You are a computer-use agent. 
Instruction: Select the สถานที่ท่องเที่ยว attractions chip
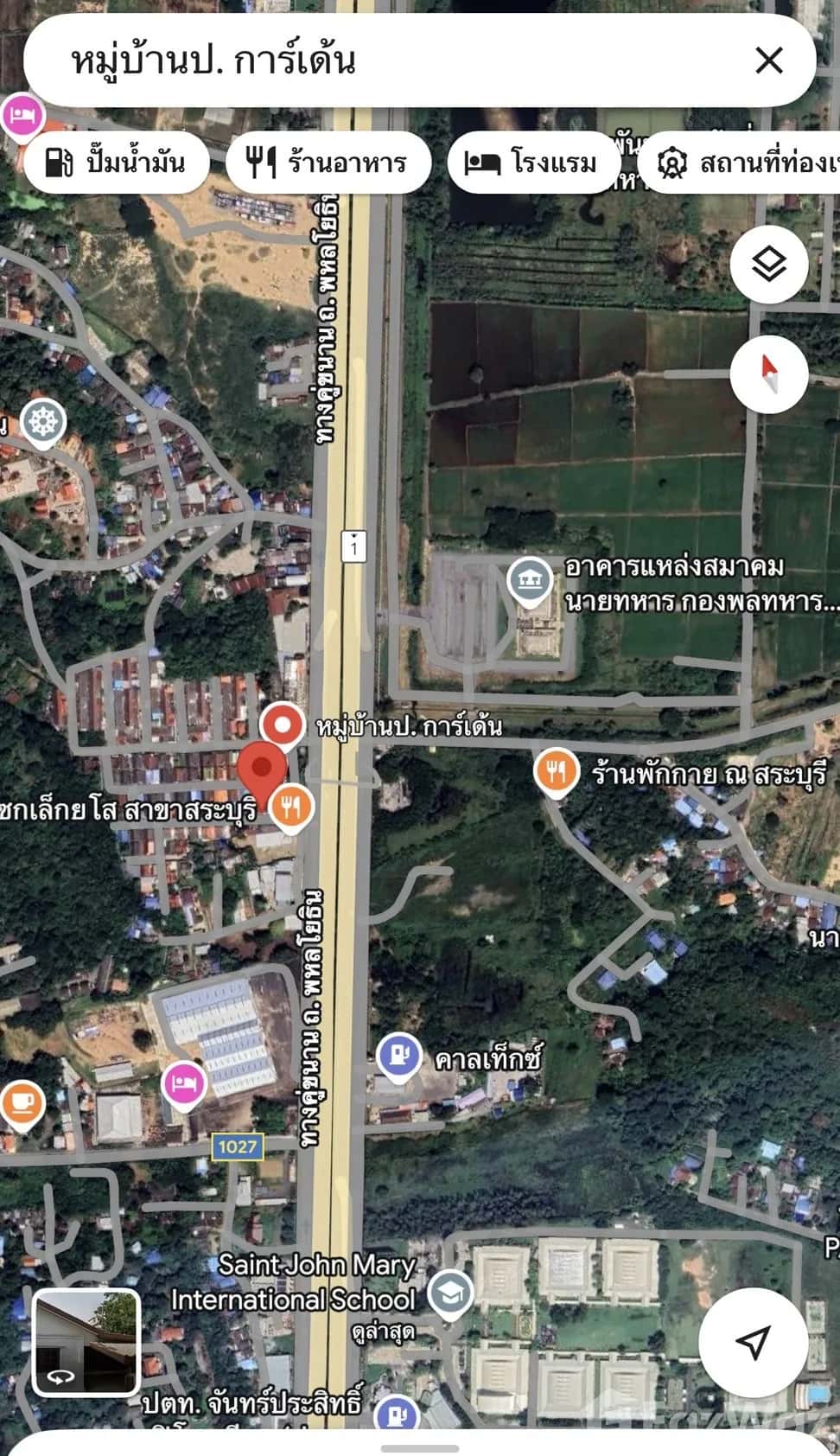[743, 163]
